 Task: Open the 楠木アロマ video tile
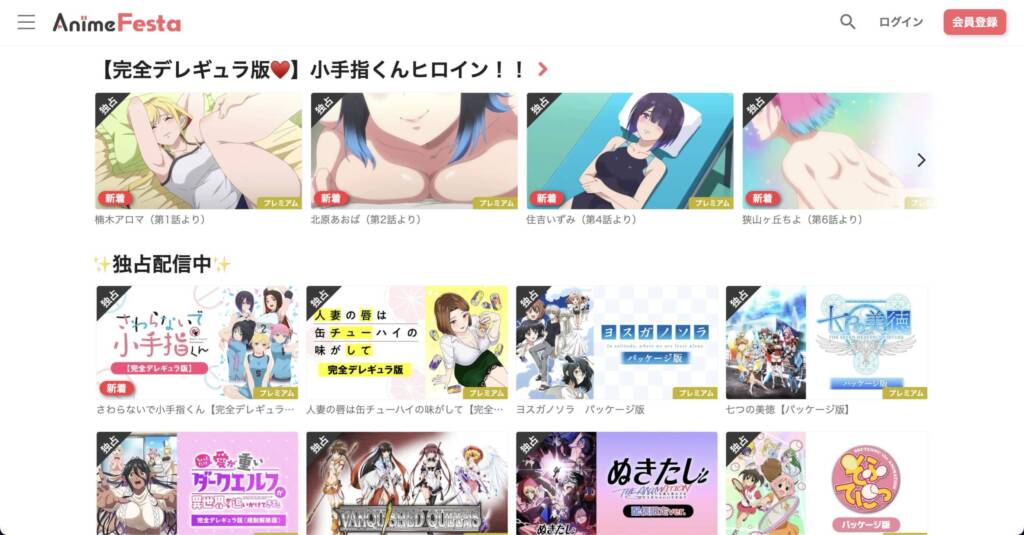click(x=198, y=151)
